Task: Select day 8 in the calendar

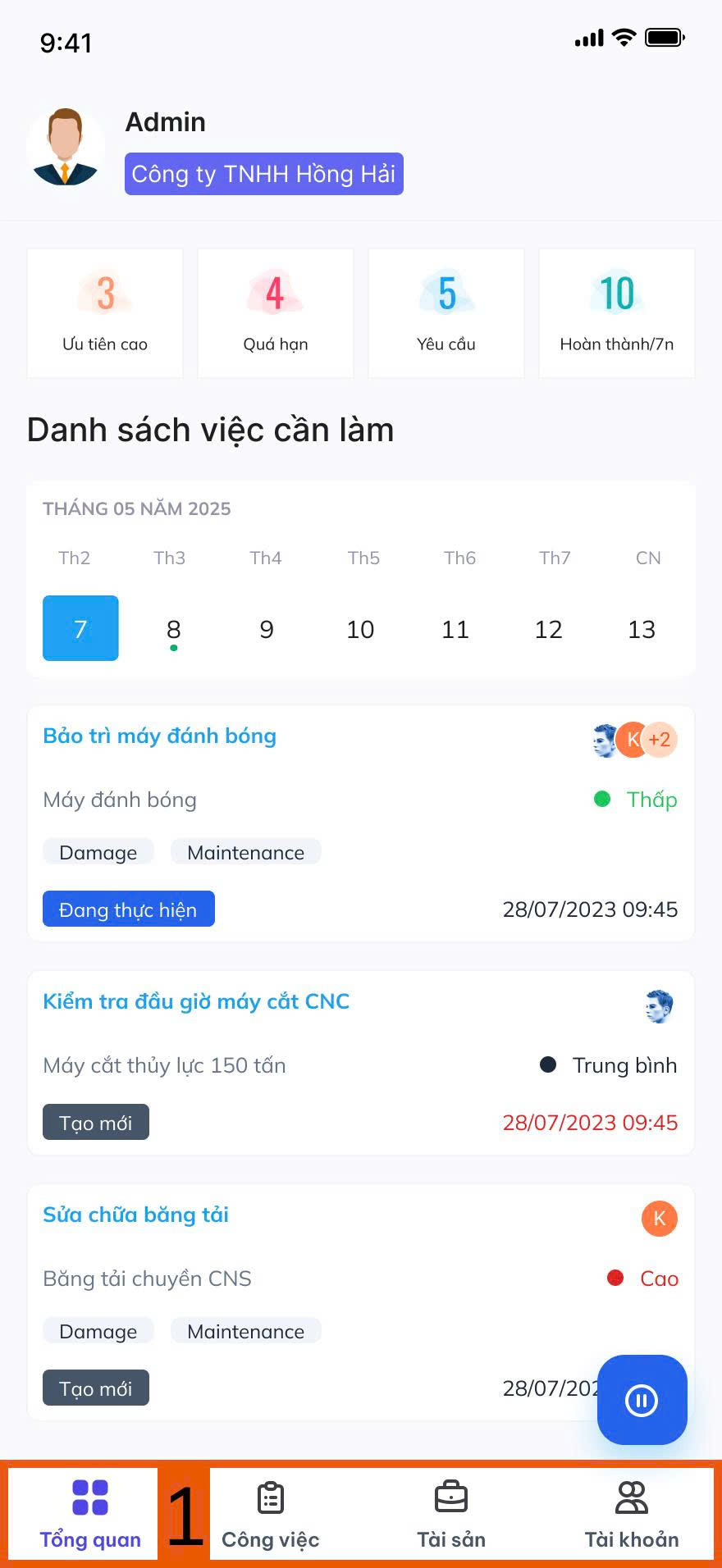Action: tap(173, 629)
